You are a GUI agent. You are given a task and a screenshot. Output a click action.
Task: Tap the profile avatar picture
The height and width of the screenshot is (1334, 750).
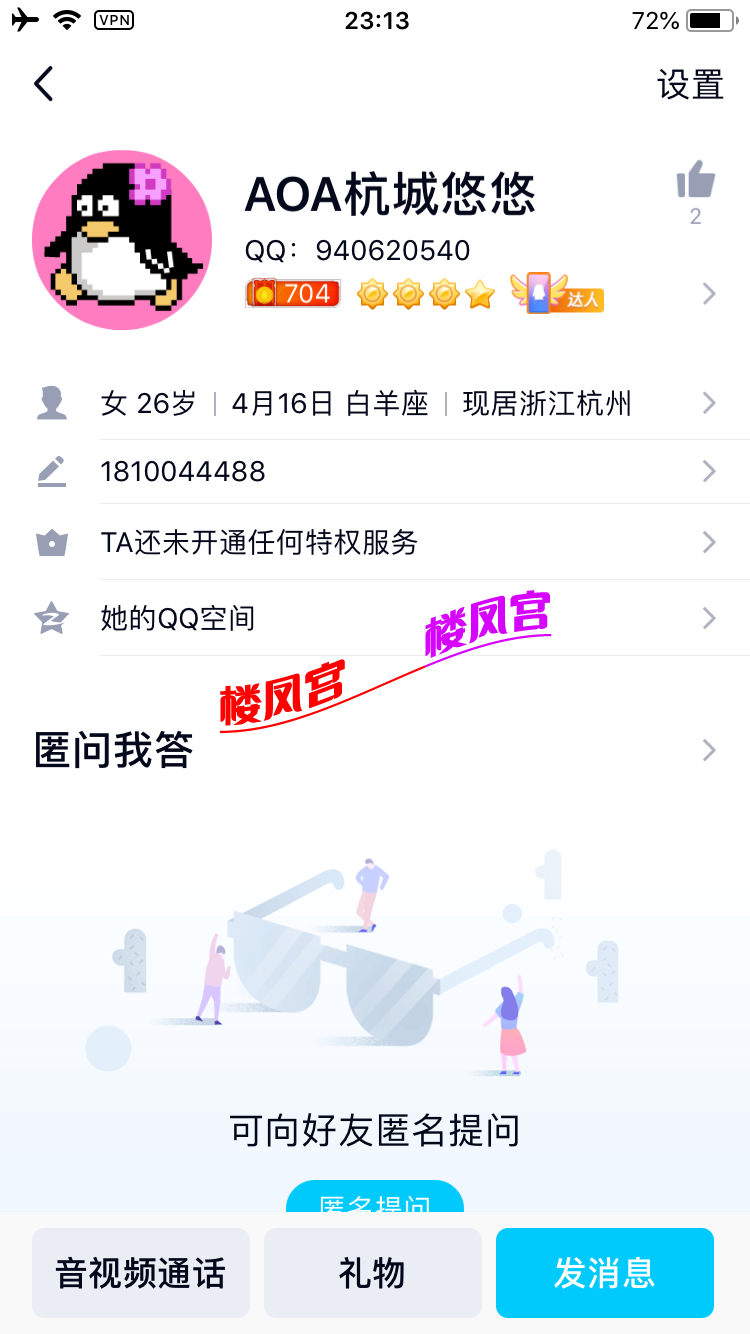click(x=122, y=240)
